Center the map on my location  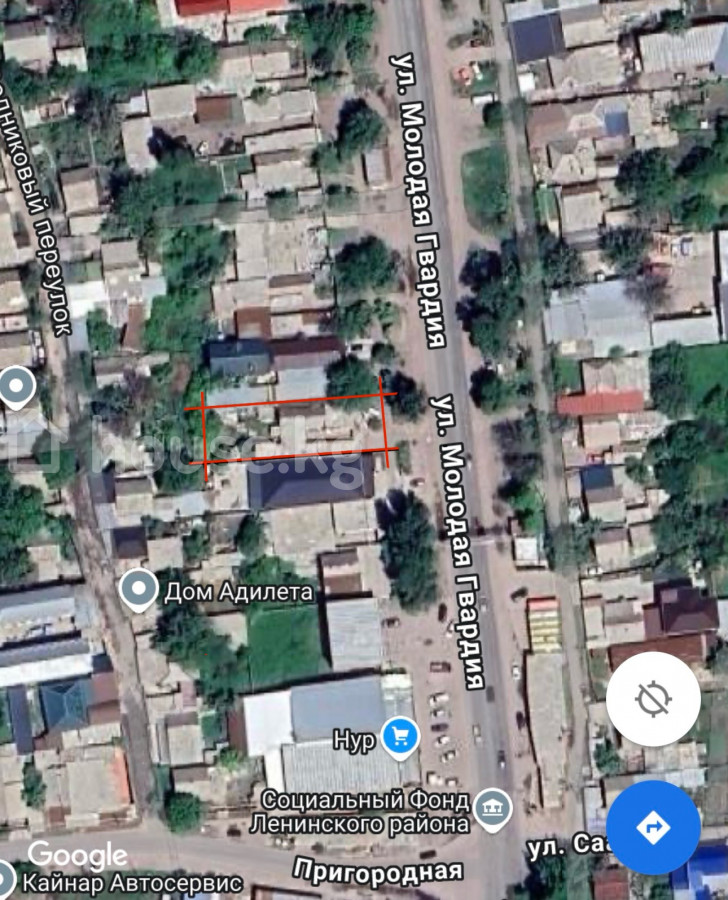click(x=653, y=699)
